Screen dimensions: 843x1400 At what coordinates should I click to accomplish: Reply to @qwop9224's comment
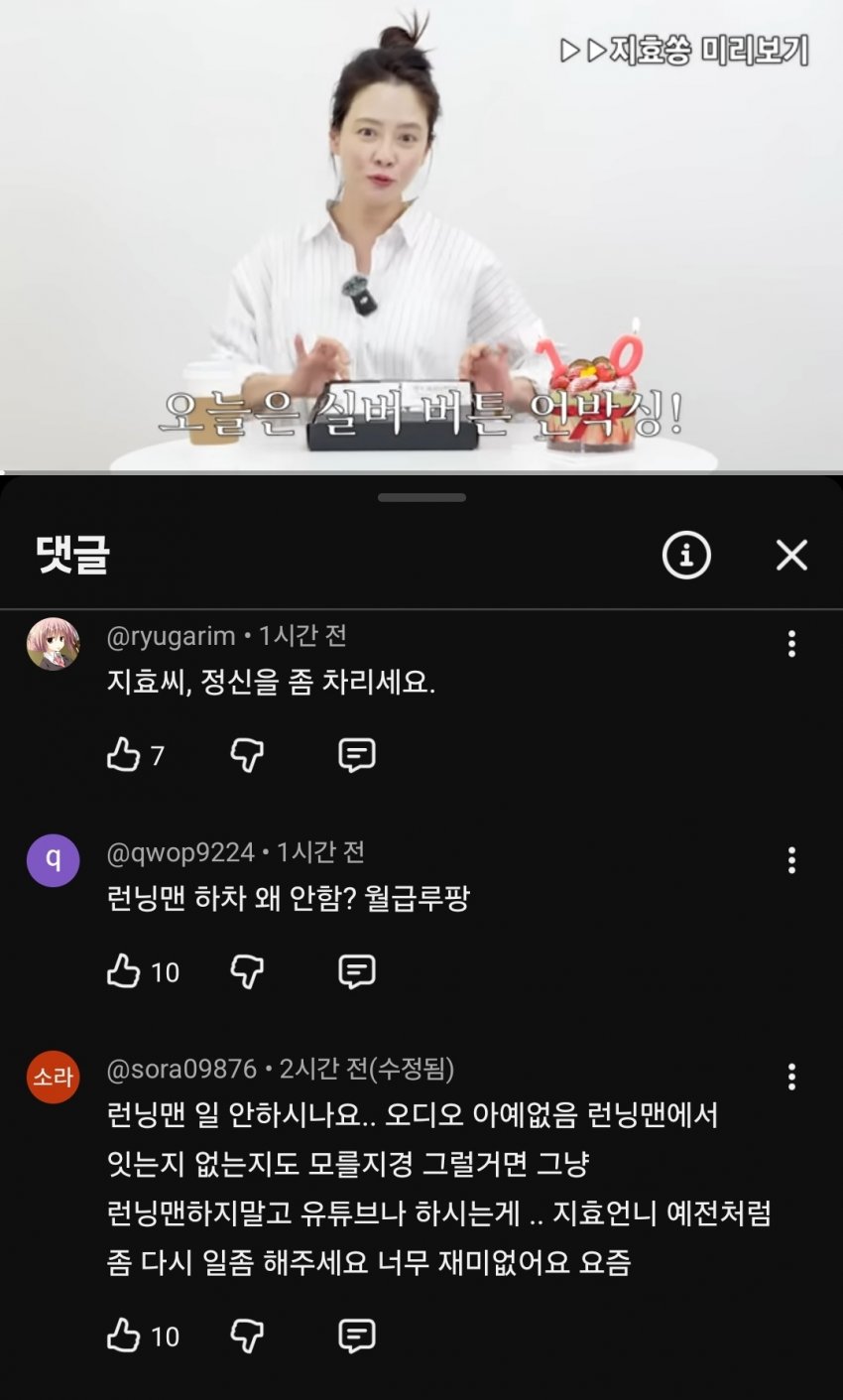coord(357,971)
